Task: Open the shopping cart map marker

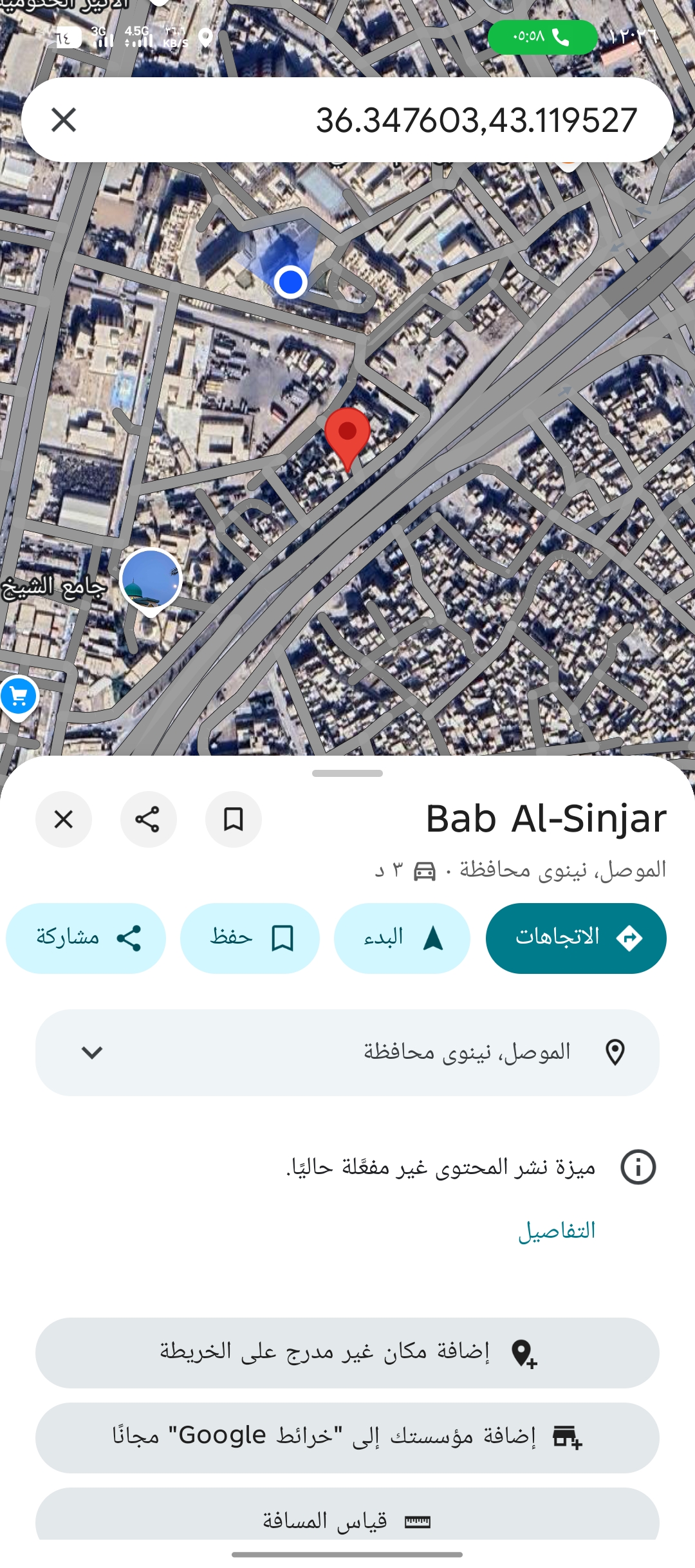Action: point(18,696)
